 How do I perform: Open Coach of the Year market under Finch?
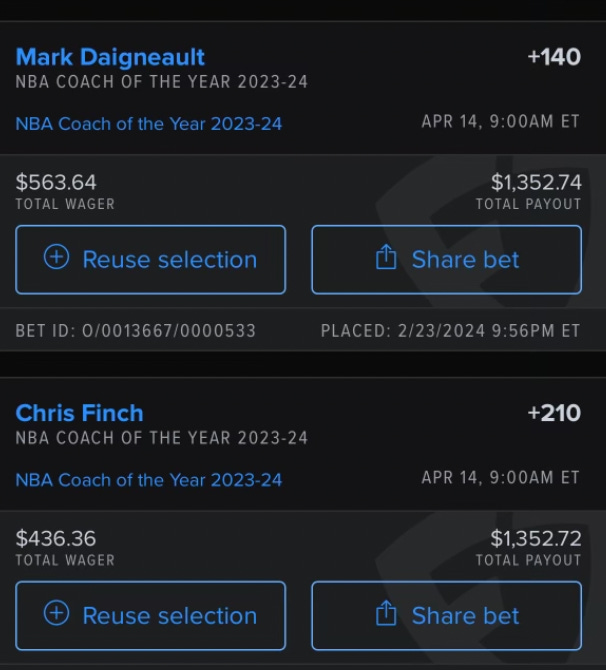click(x=149, y=480)
